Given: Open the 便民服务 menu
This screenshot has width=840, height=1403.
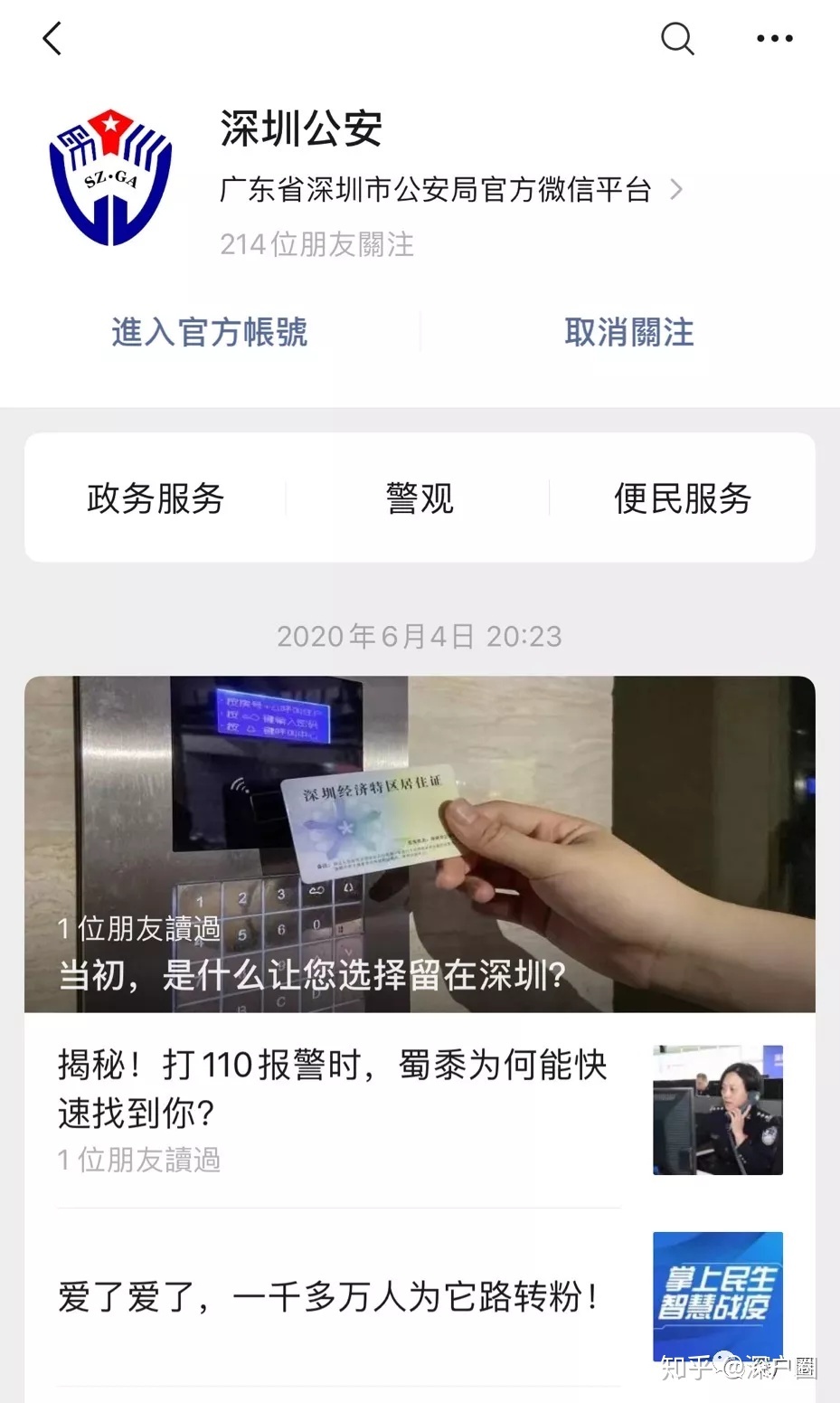Looking at the screenshot, I should 683,498.
